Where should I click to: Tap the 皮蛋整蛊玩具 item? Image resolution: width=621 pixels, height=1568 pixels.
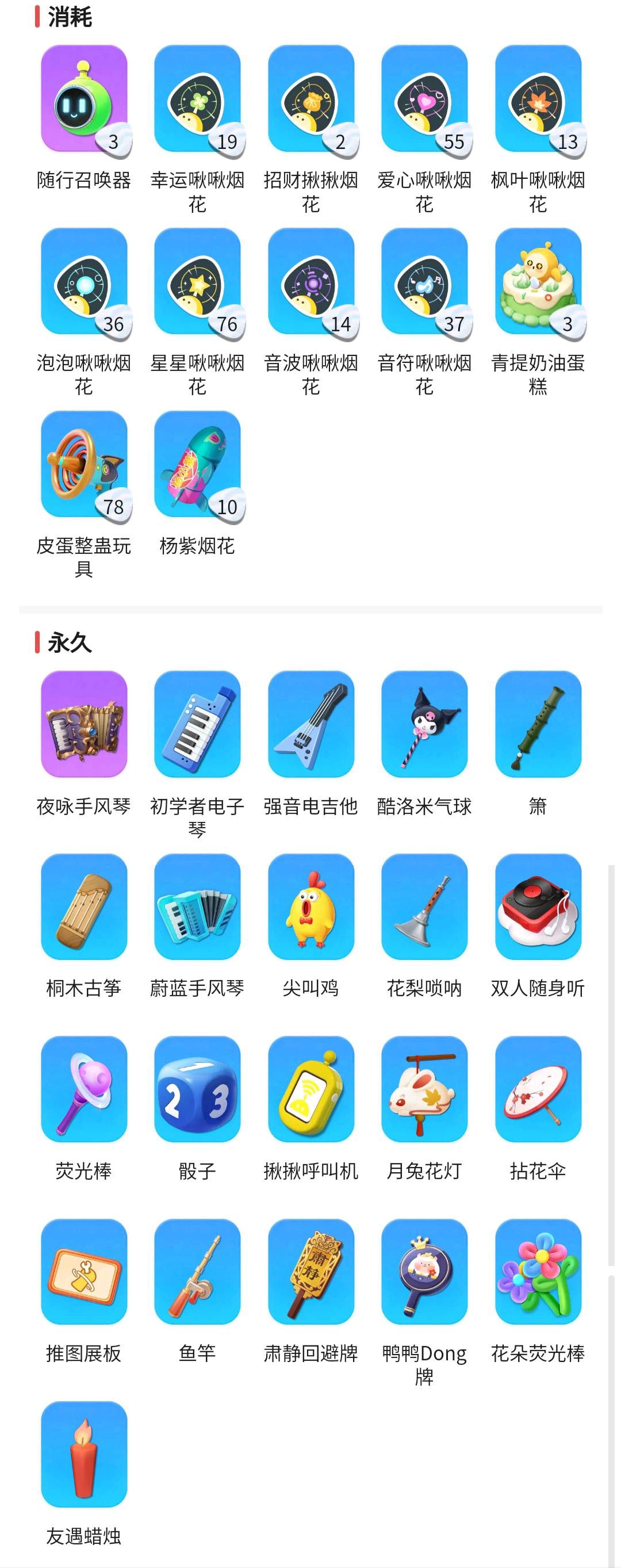coord(84,464)
